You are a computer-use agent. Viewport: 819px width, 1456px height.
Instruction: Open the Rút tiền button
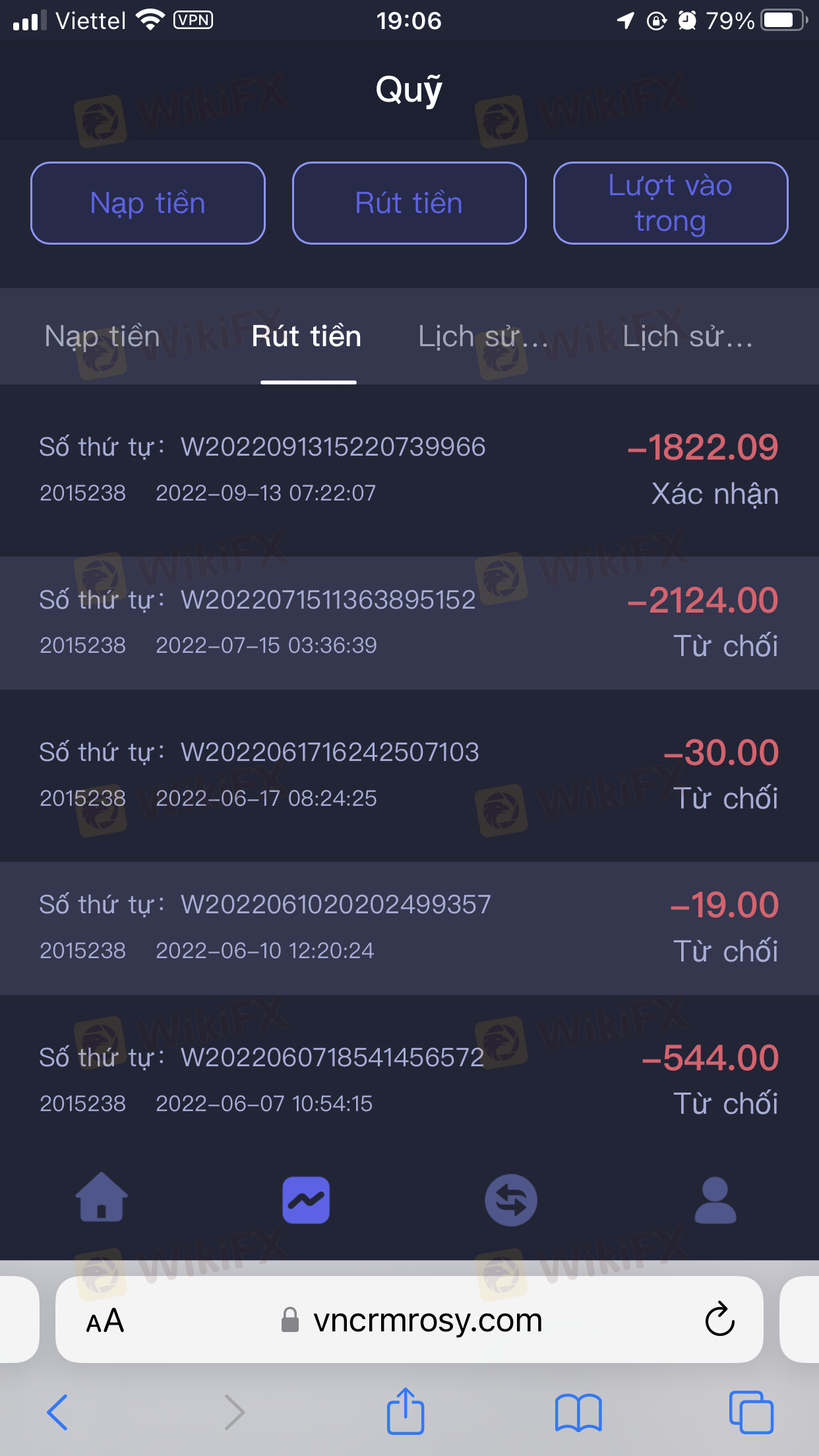pos(409,203)
